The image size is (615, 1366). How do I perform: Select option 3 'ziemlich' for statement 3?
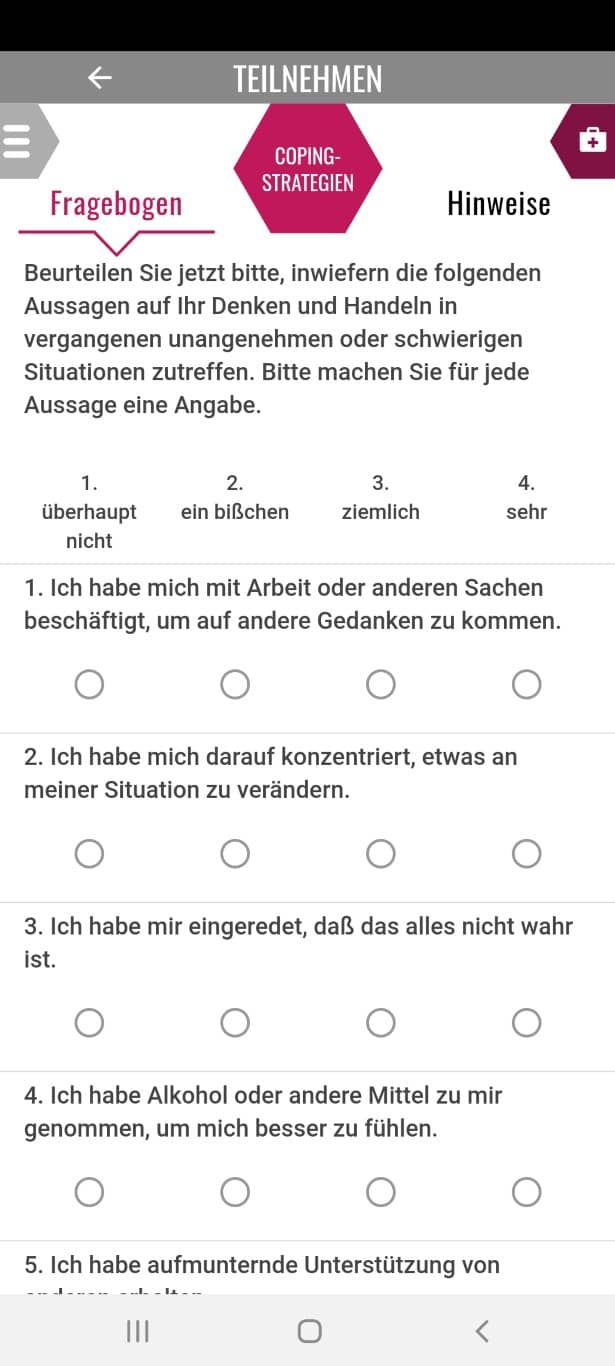pyautogui.click(x=380, y=1023)
